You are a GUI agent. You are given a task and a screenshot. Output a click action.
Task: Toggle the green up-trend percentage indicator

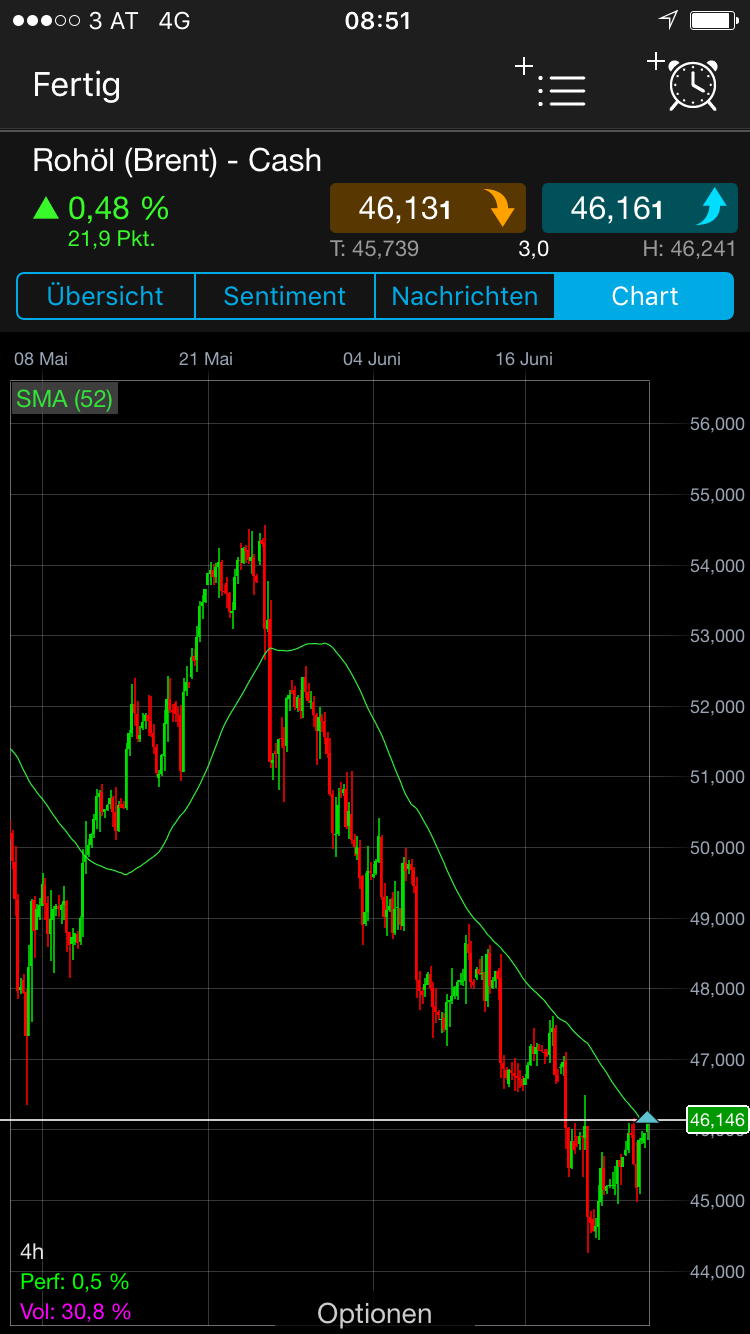coord(98,208)
